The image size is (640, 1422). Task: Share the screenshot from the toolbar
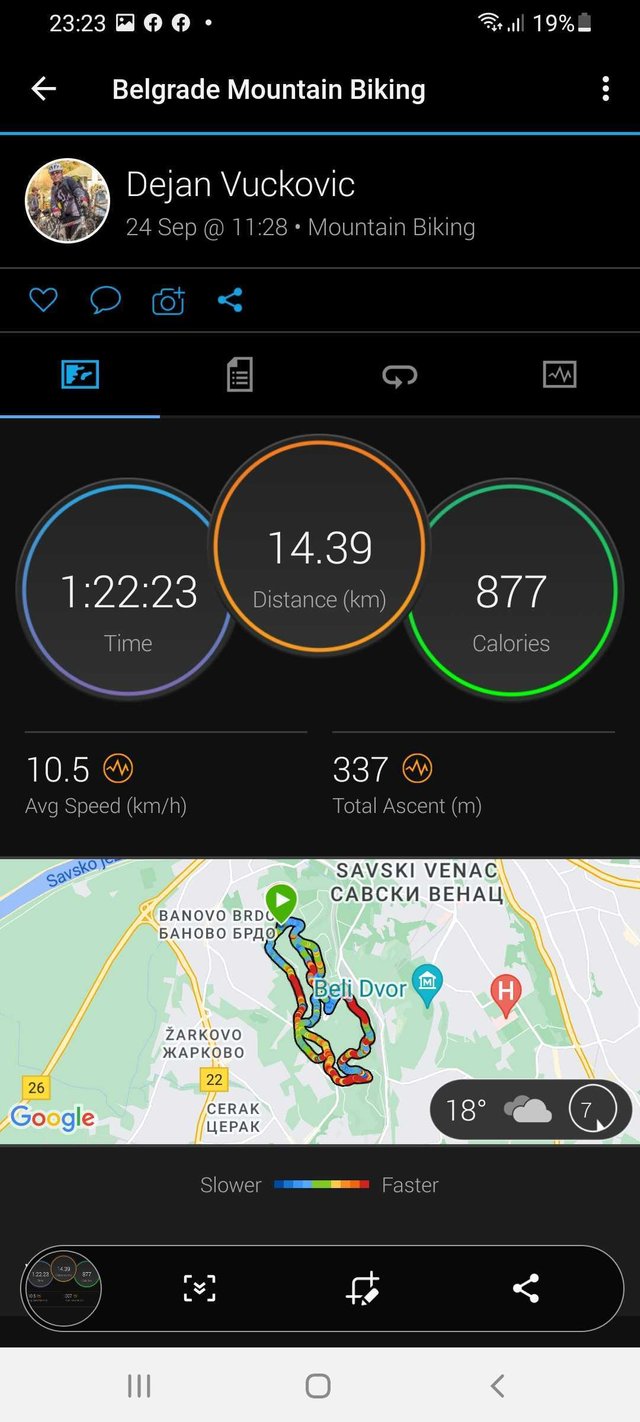coord(526,1288)
